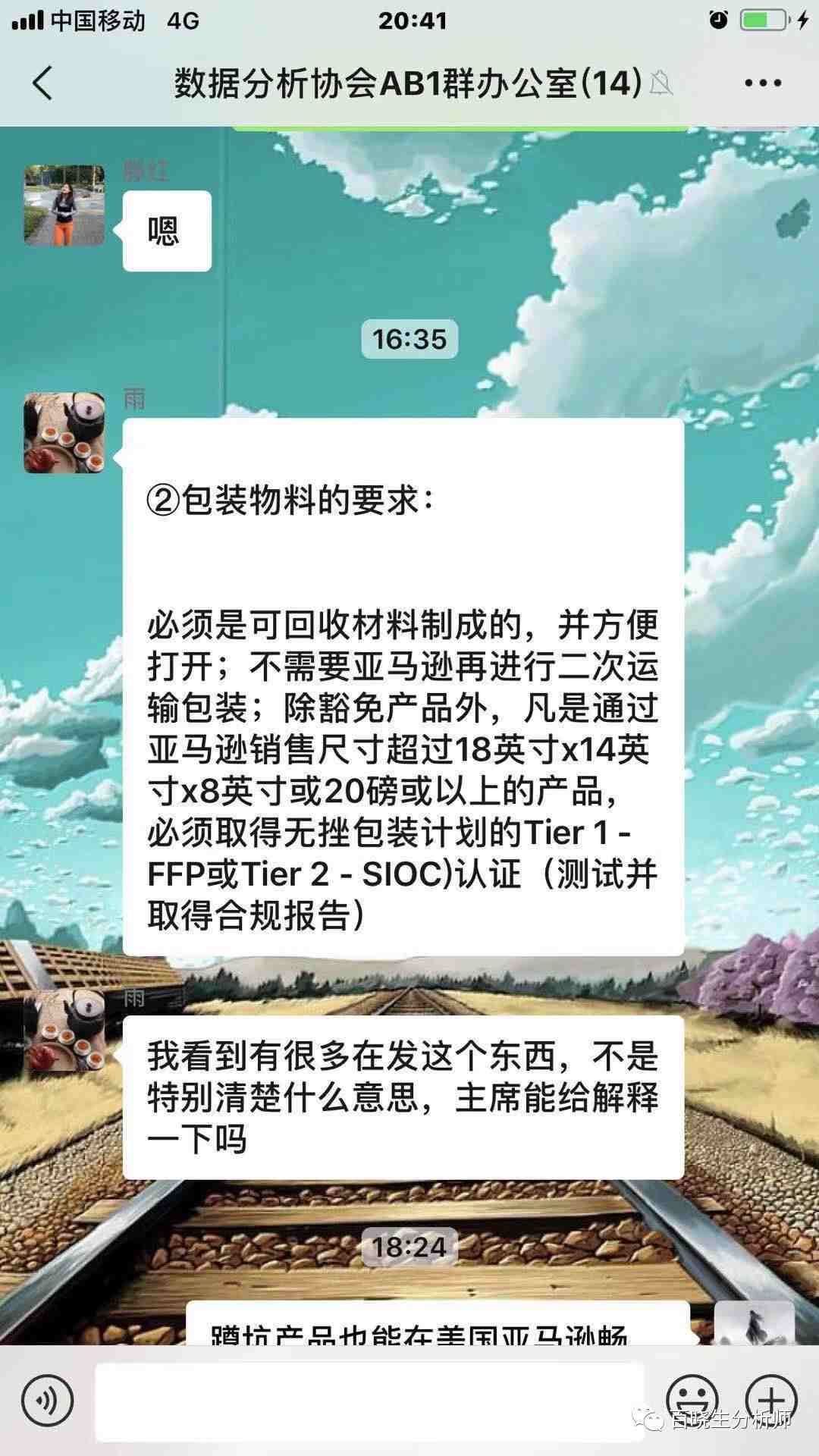The height and width of the screenshot is (1456, 819).
Task: Open 雨's avatar beside the packaging requirements message
Action: (64, 432)
